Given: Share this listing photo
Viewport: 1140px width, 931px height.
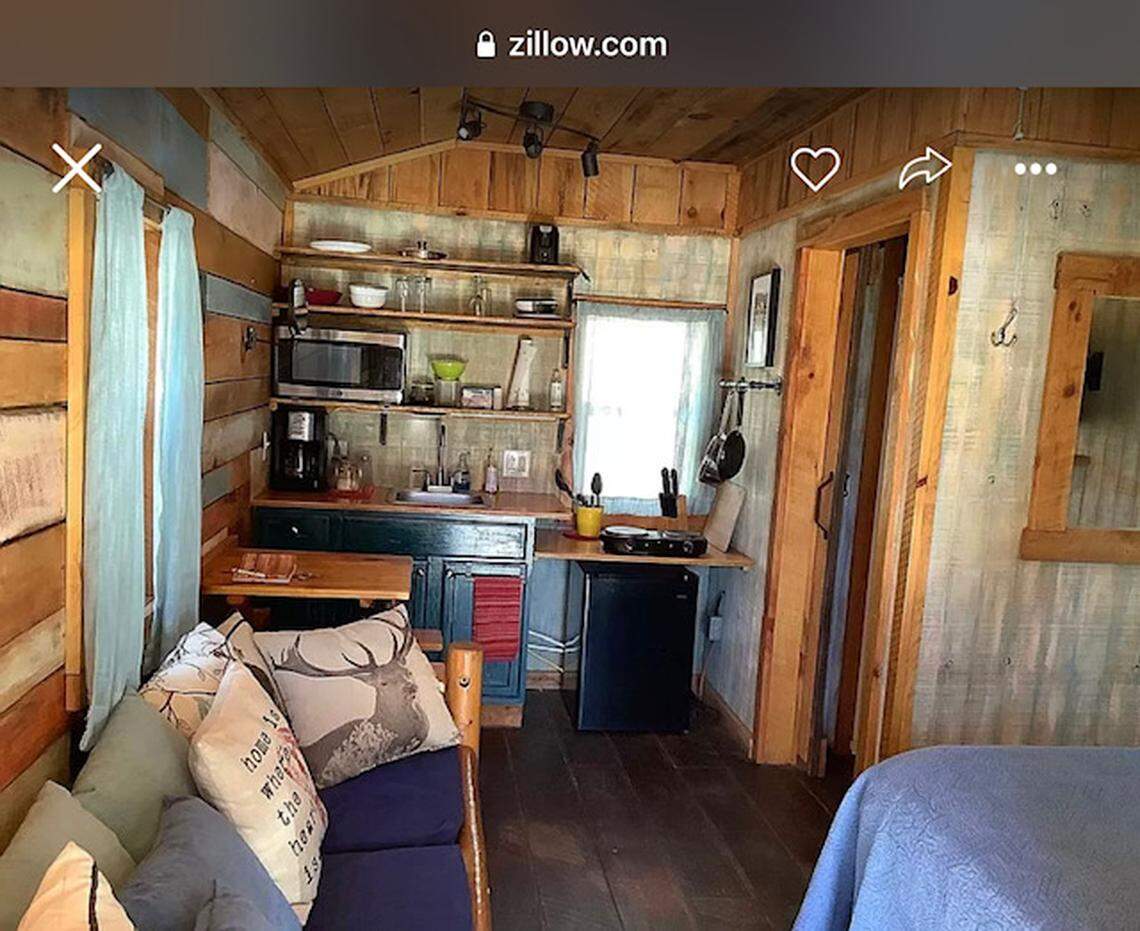Looking at the screenshot, I should [924, 168].
